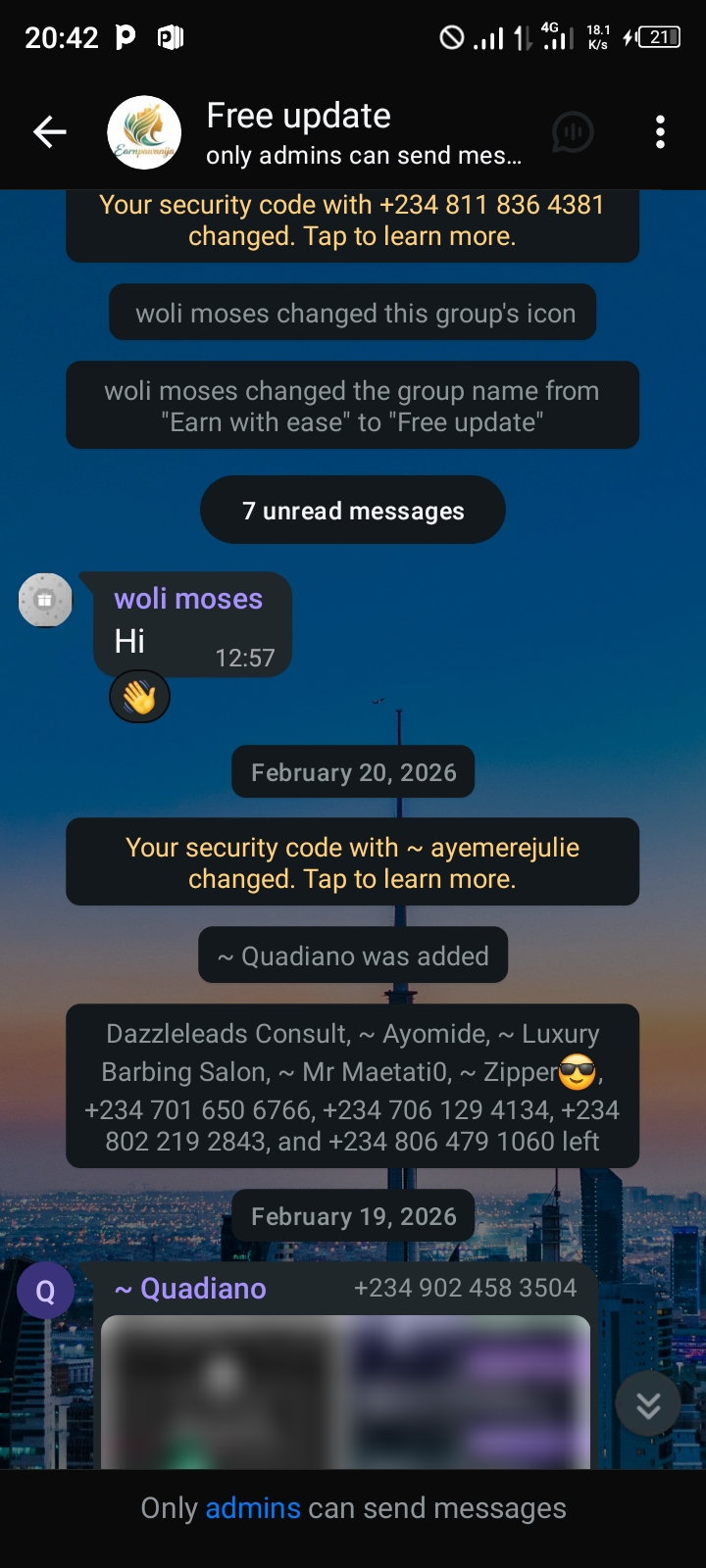706x1568 pixels.
Task: Open woli moses' profile avatar
Action: tap(45, 600)
